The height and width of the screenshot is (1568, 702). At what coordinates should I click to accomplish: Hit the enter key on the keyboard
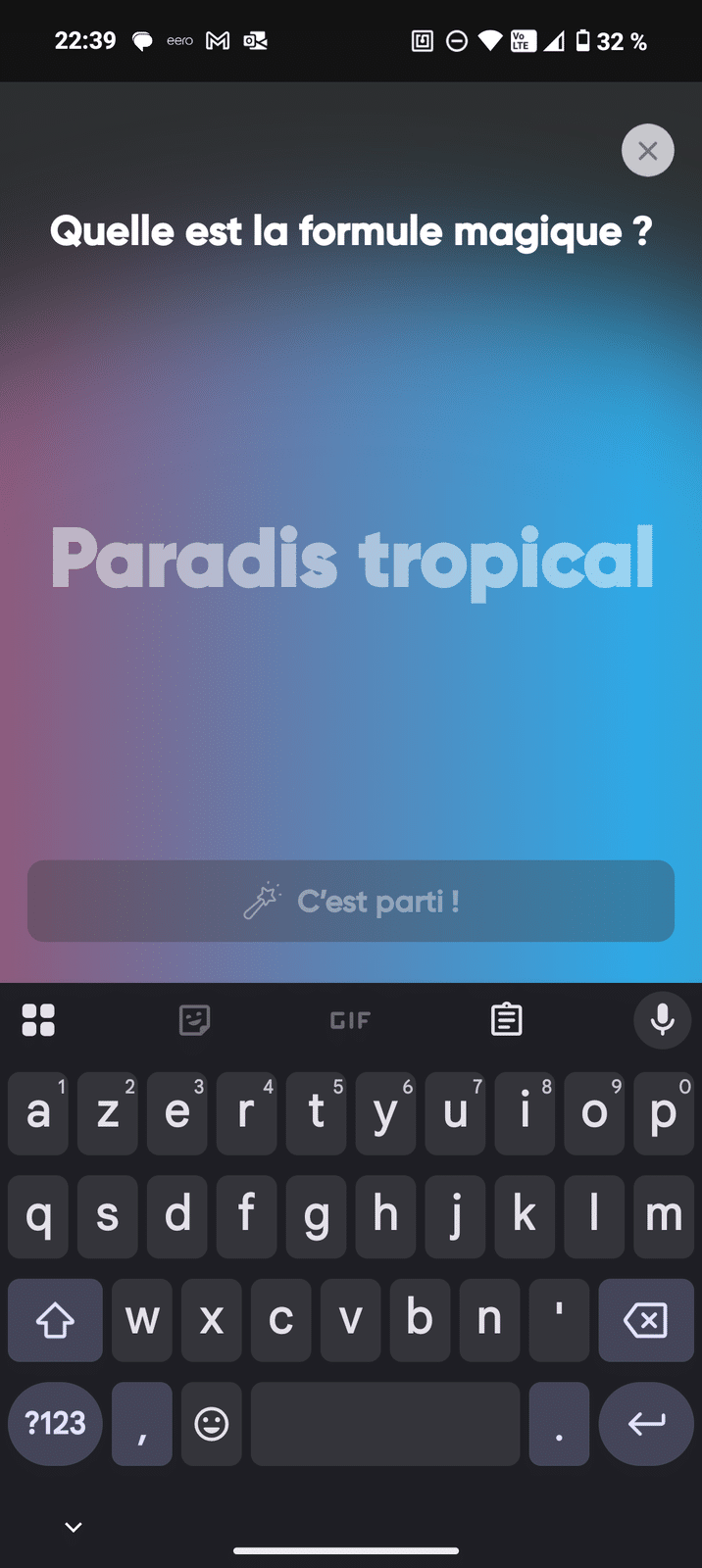[645, 1423]
